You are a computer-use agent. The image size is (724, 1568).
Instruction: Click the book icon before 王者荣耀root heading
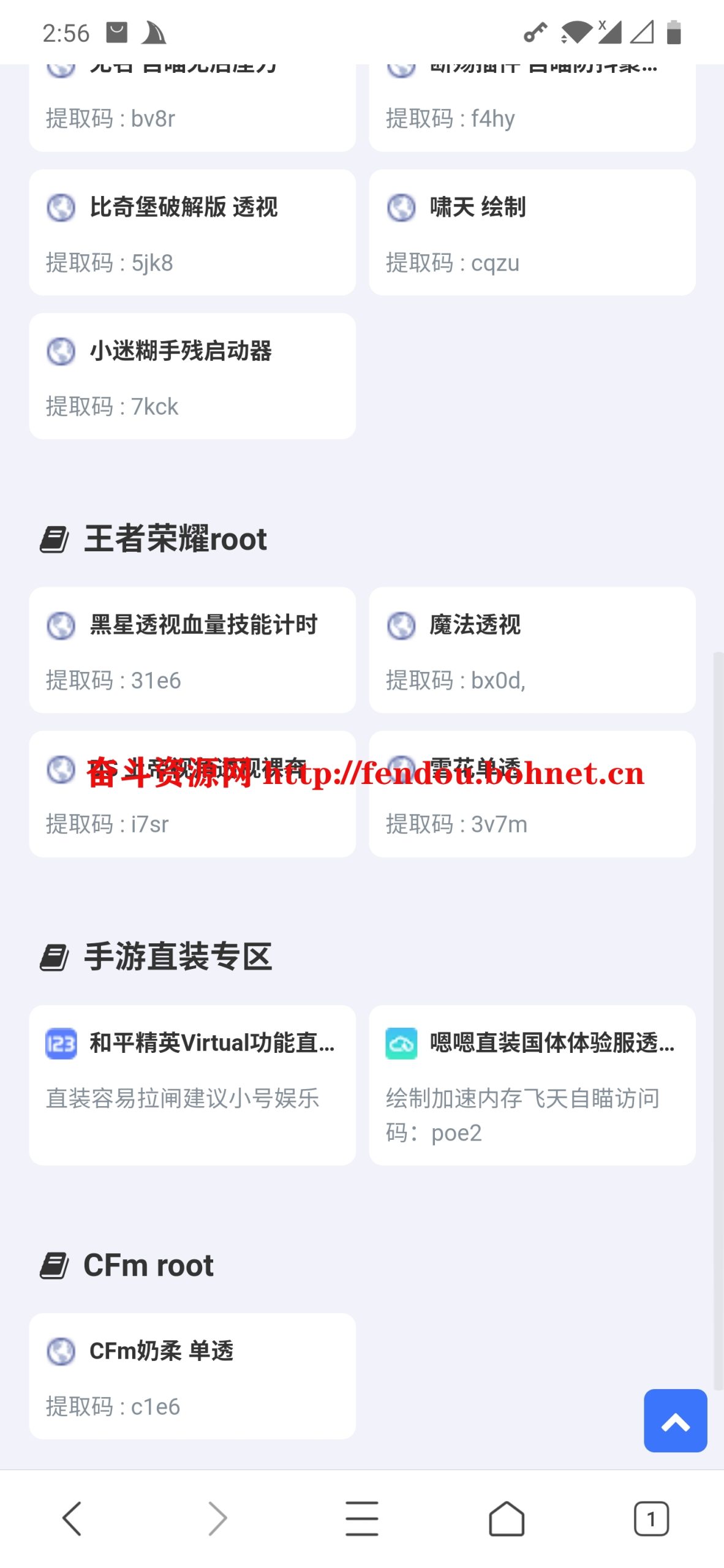[55, 540]
